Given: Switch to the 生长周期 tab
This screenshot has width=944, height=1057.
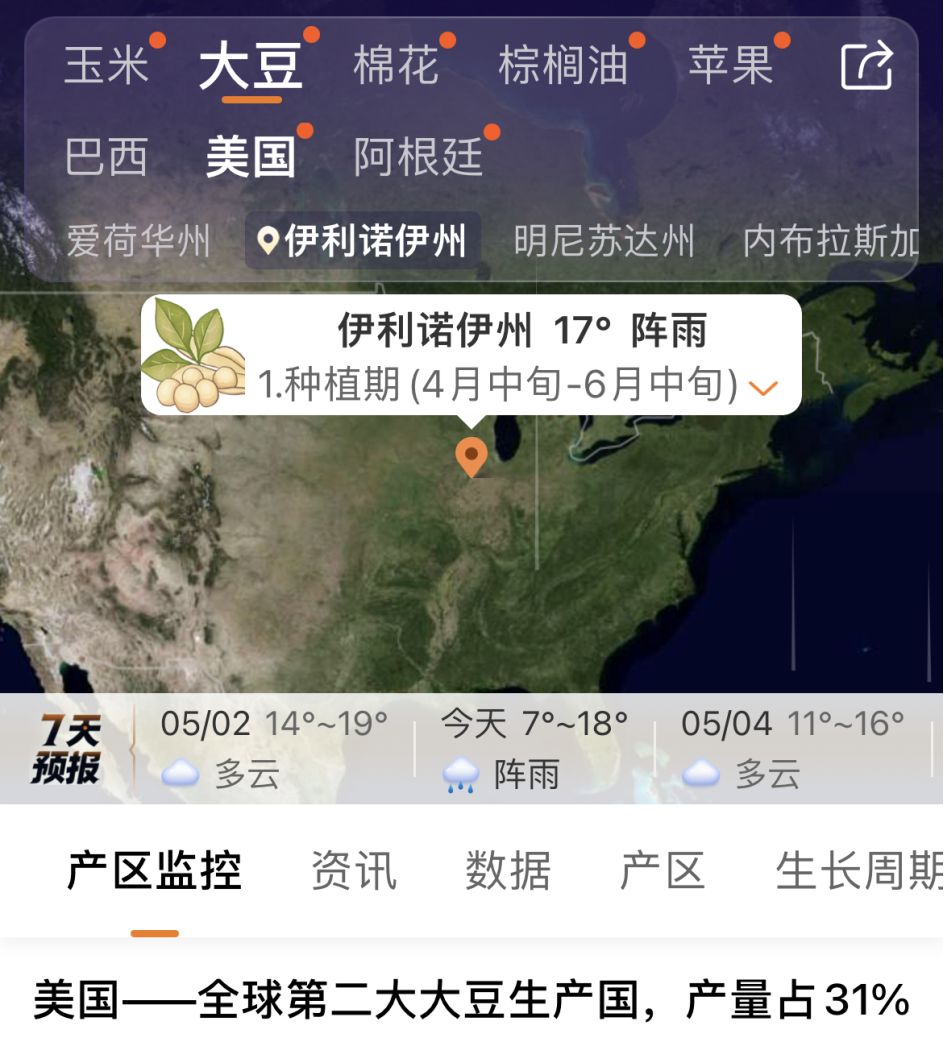Looking at the screenshot, I should click(x=858, y=871).
